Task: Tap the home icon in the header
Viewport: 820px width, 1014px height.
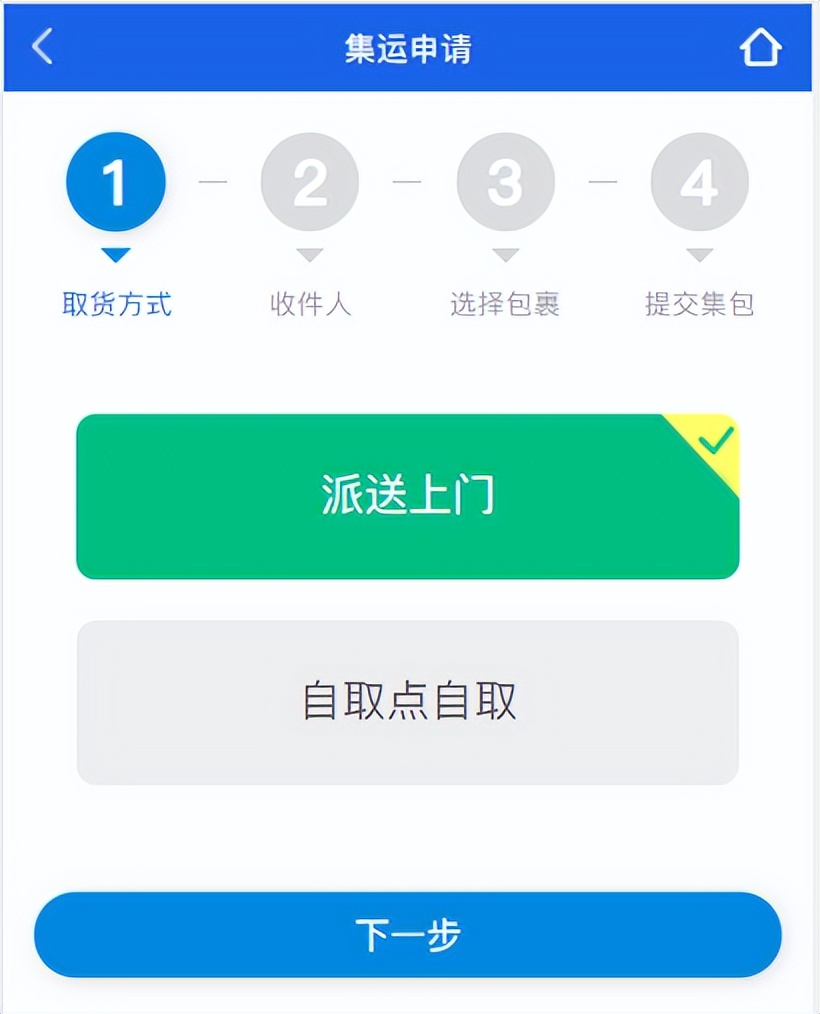Action: tap(761, 46)
